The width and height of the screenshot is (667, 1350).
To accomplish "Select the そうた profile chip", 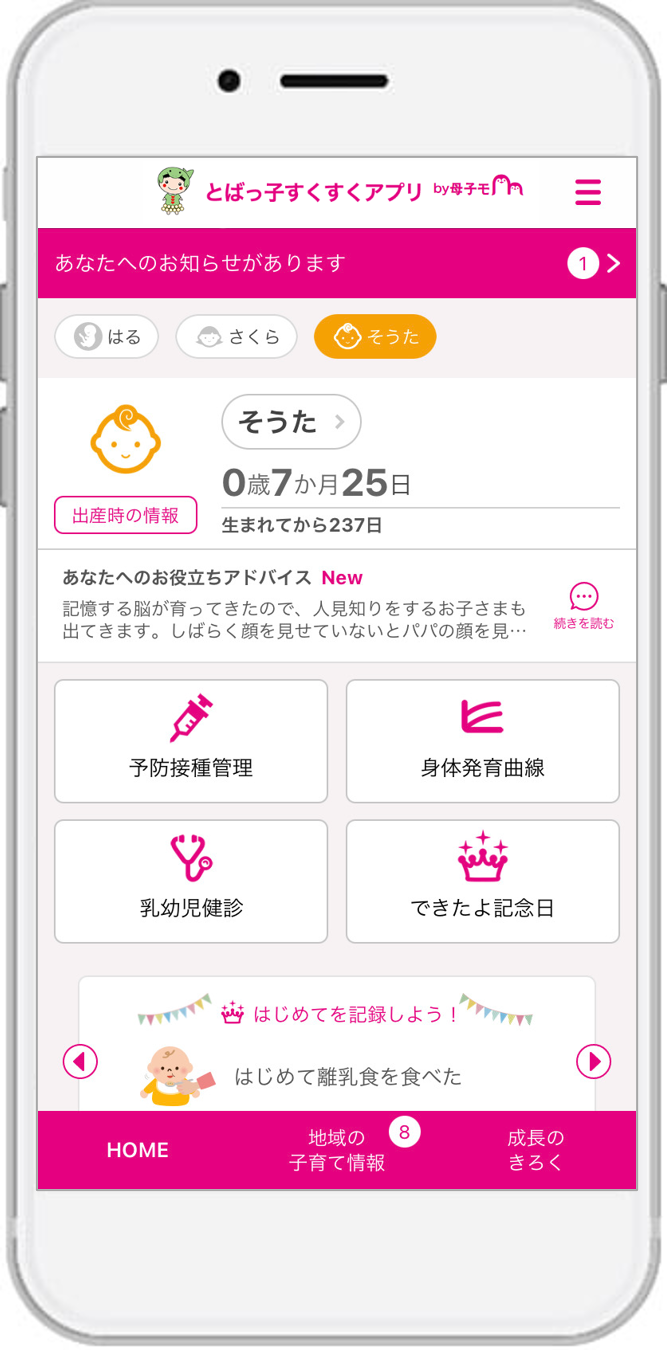I will pyautogui.click(x=375, y=337).
